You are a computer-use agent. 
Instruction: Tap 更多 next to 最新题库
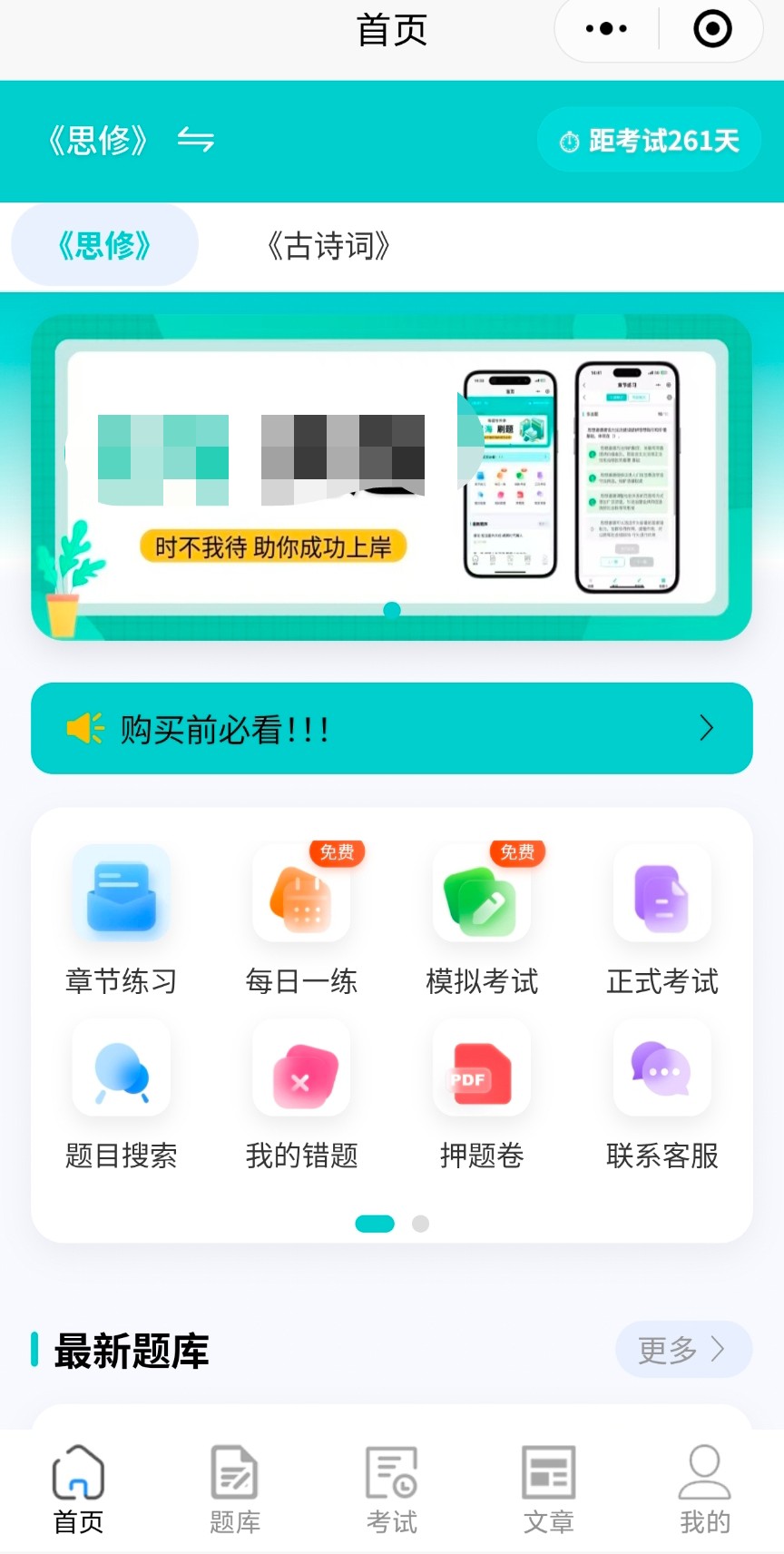pyautogui.click(x=682, y=1350)
